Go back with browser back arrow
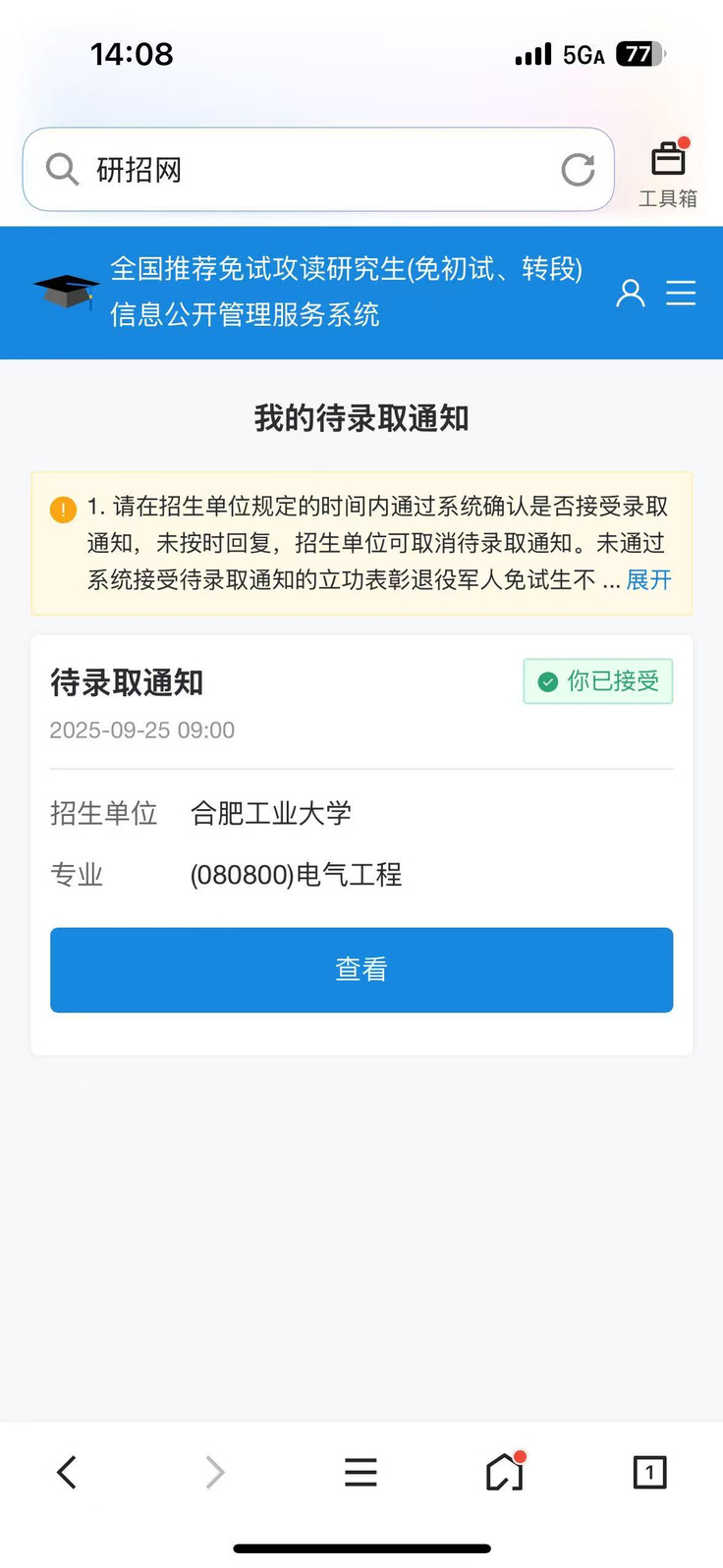This screenshot has height=1568, width=723. point(67,1472)
